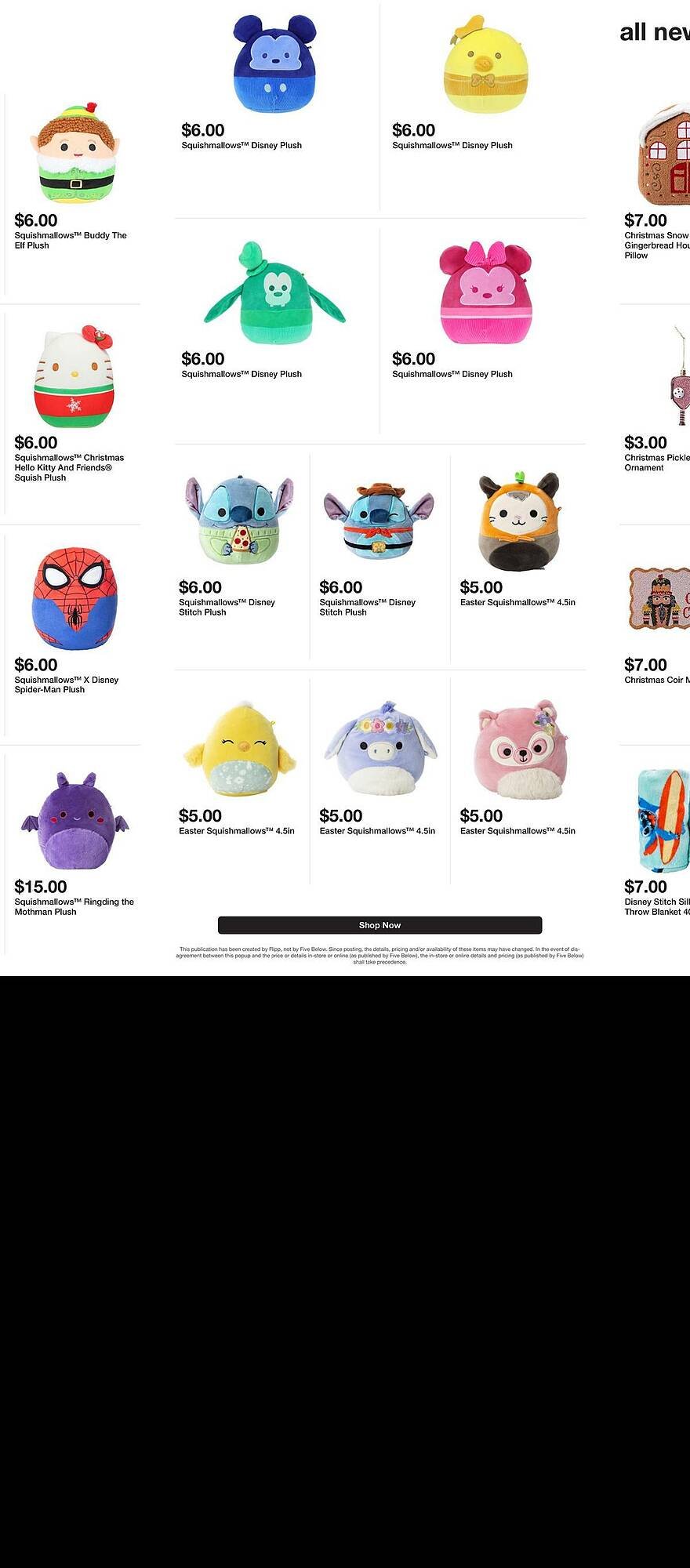View the pink lemur Easter Squishmallows 4.5in
Image resolution: width=690 pixels, height=1568 pixels.
coord(519,750)
